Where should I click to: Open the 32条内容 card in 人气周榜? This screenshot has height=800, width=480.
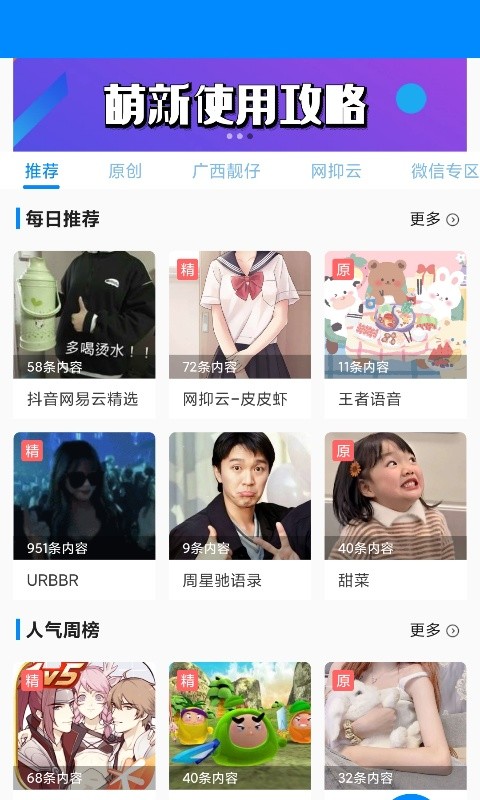coord(395,726)
